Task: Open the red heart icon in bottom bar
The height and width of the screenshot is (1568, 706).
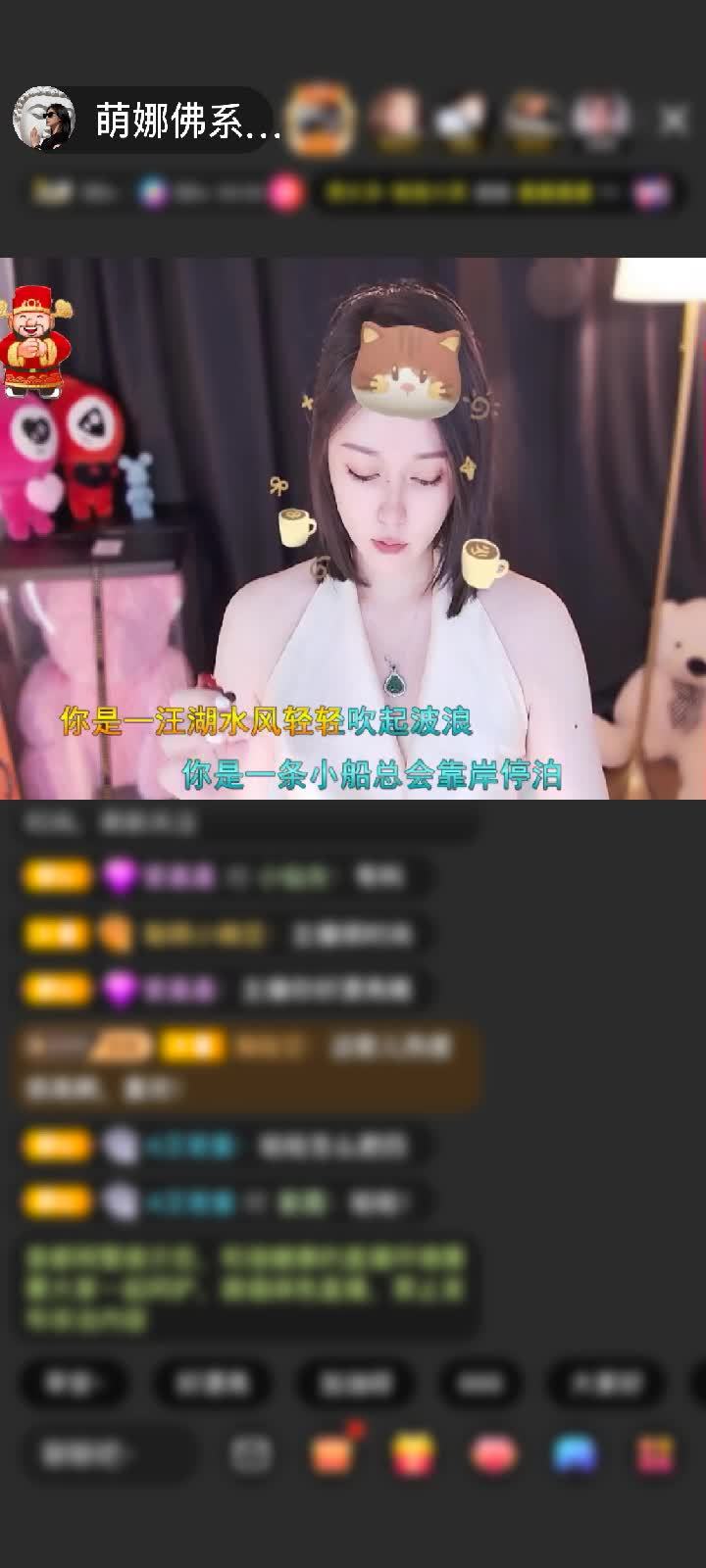Action: click(x=494, y=1454)
